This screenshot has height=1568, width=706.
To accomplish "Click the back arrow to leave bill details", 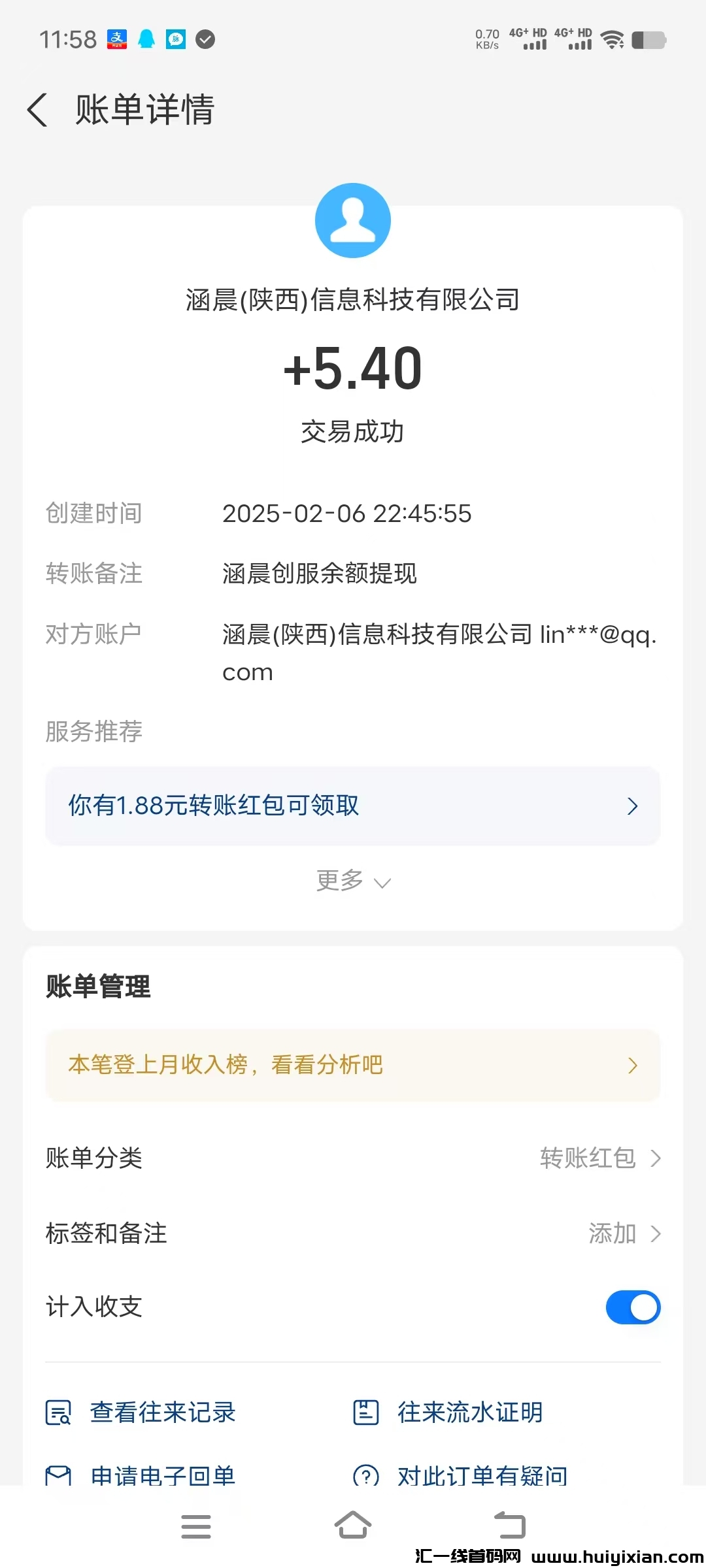I will pyautogui.click(x=37, y=110).
